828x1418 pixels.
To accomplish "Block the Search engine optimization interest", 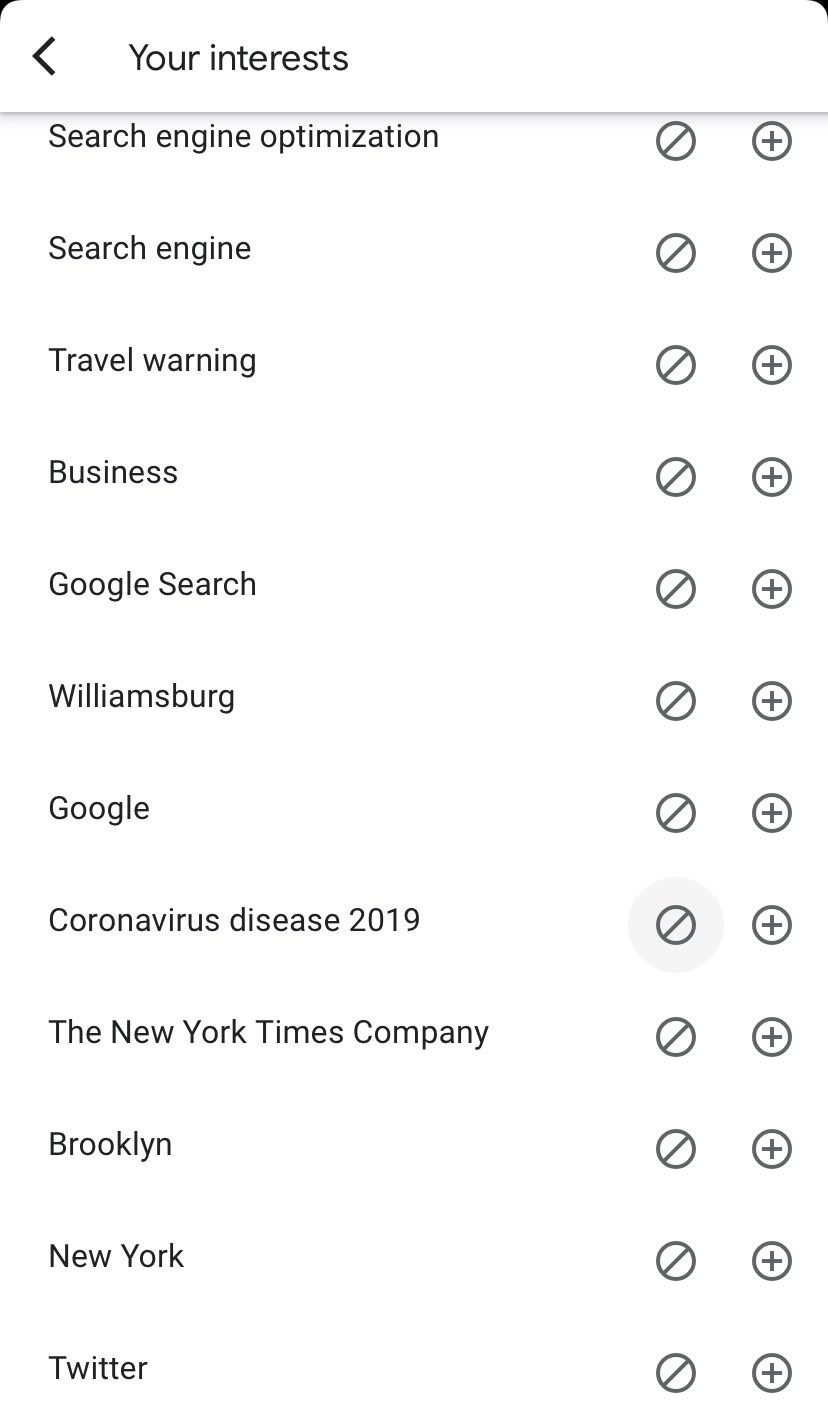I will coord(676,141).
